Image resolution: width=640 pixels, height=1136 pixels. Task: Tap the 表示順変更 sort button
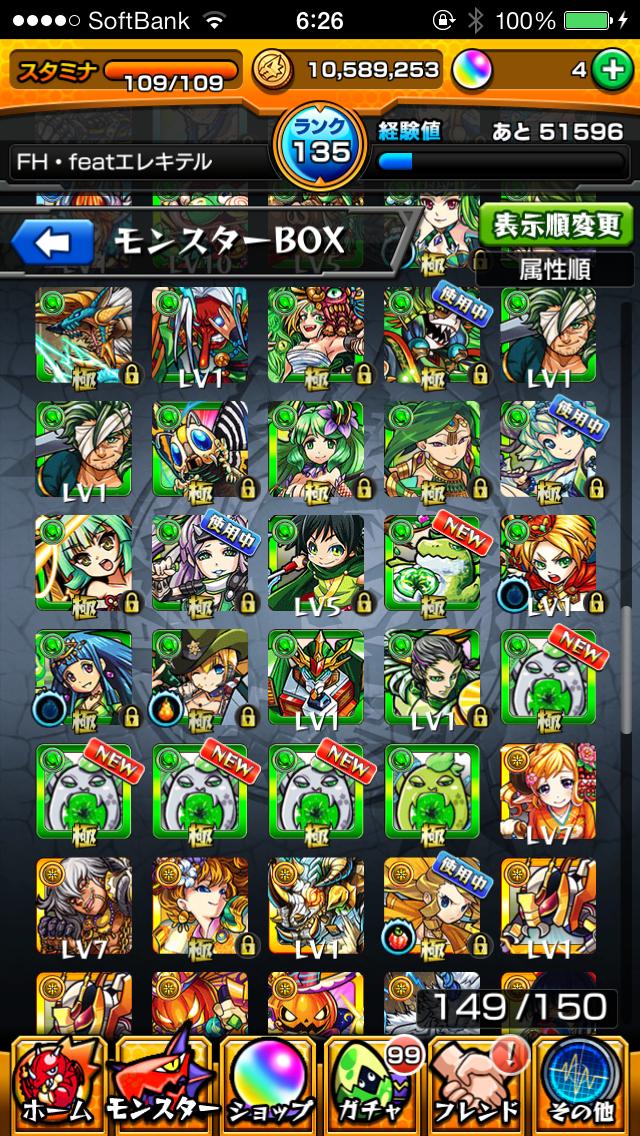click(555, 225)
